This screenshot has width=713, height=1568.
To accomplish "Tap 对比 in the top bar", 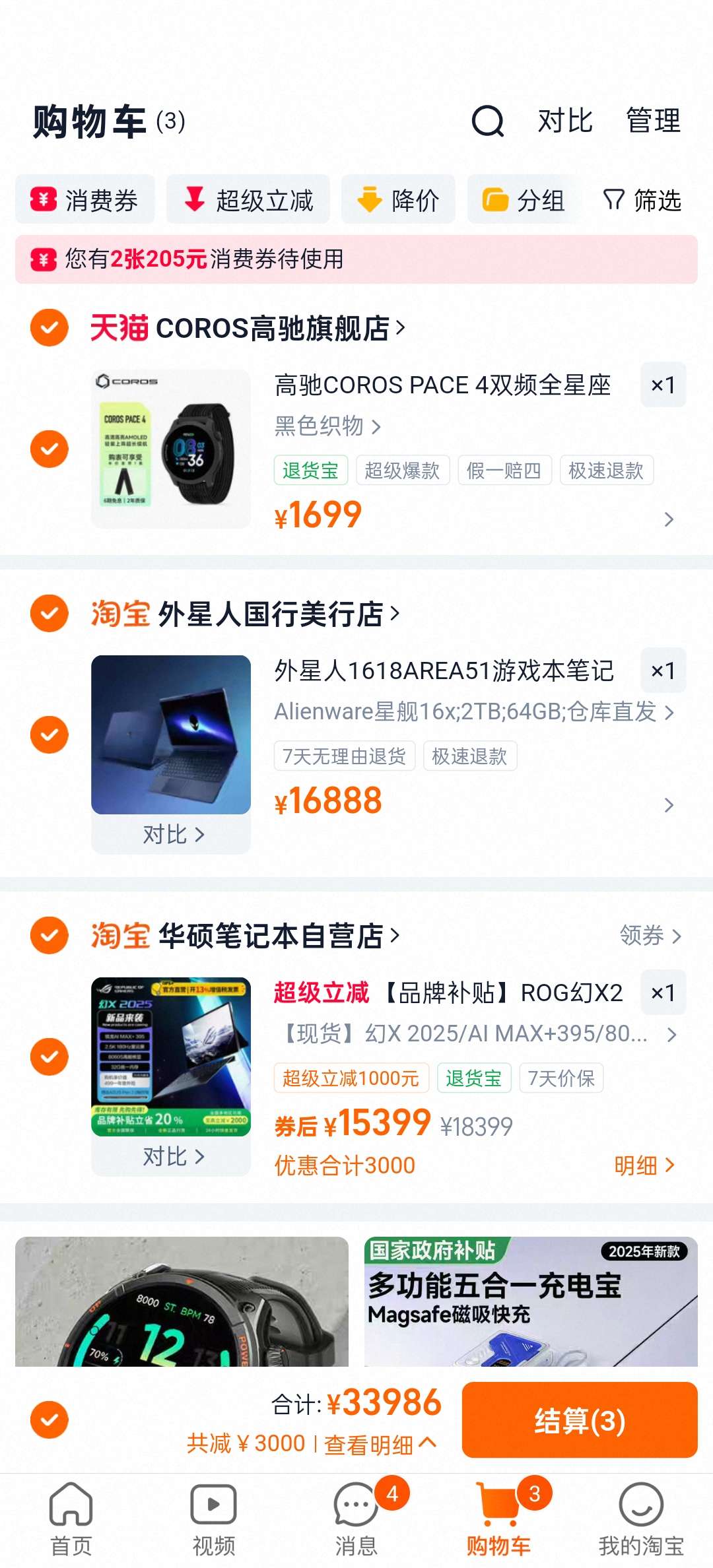I will [x=565, y=121].
